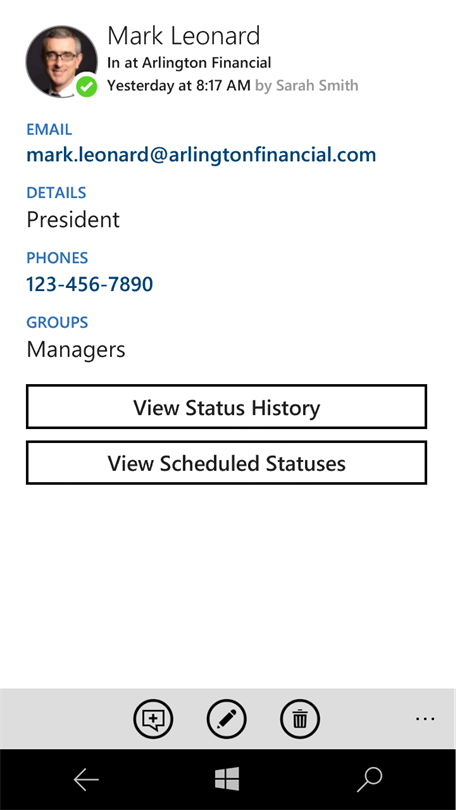Go back with the system back arrow
456x810 pixels.
tap(86, 780)
